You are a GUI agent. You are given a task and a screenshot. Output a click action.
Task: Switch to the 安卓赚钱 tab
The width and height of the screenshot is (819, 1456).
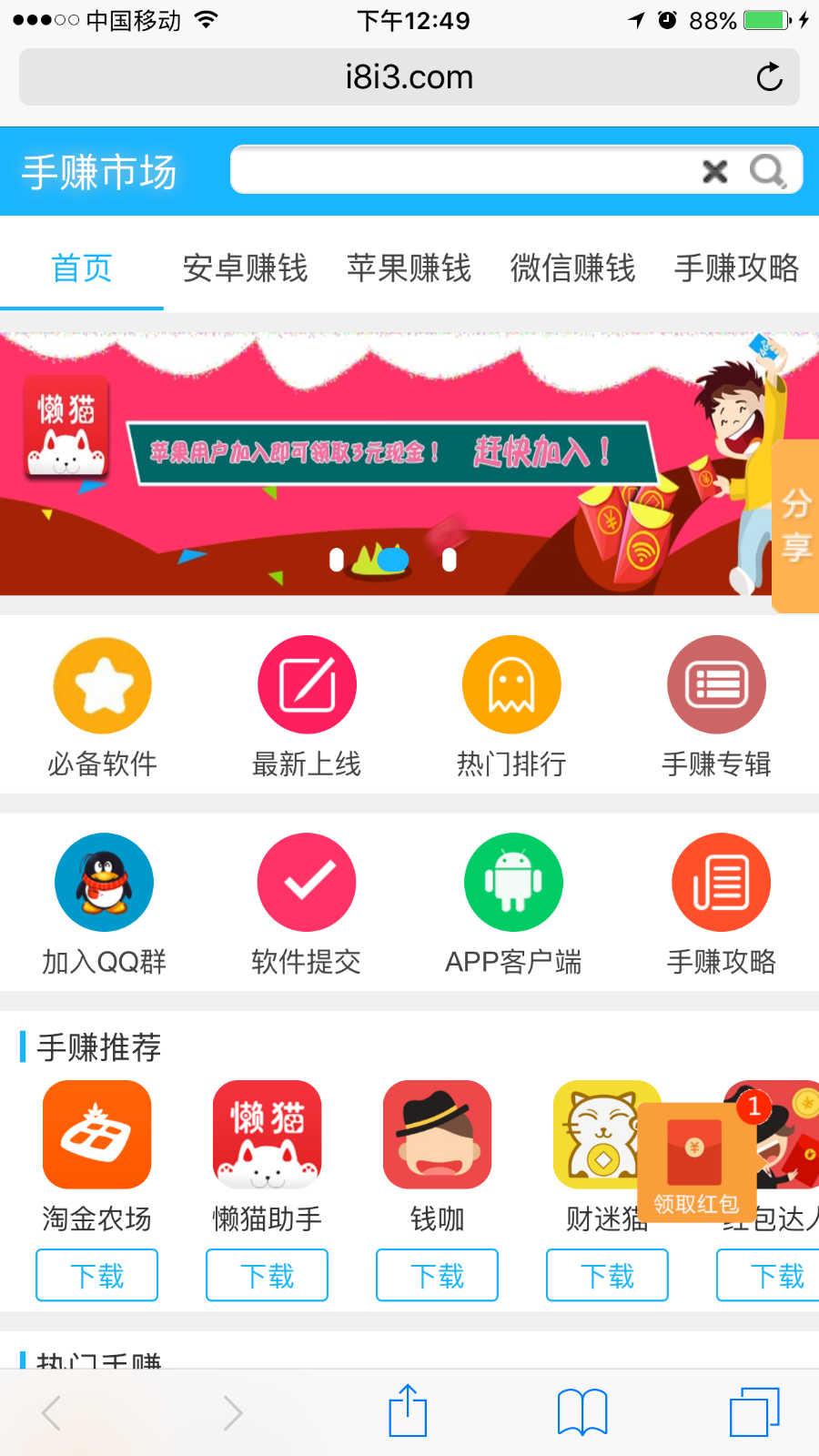click(x=245, y=268)
